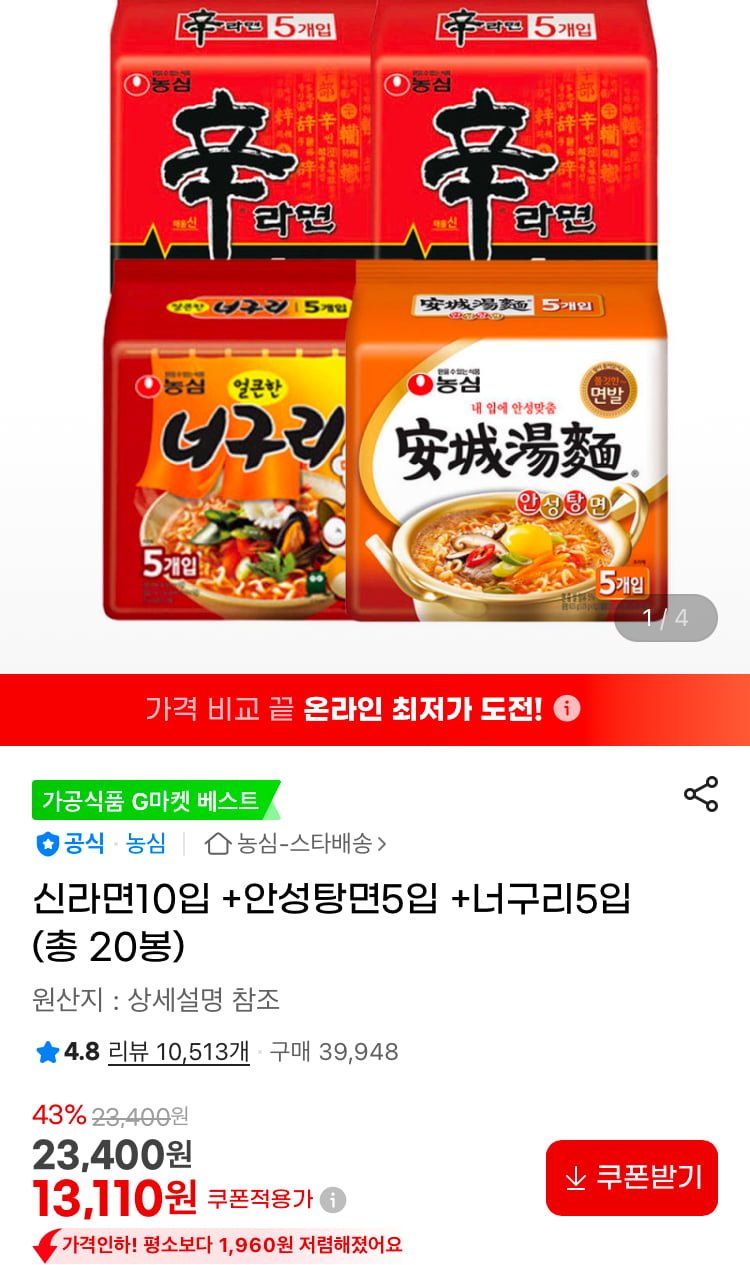
Task: Open the 공식 농심 brand page
Action: (102, 844)
